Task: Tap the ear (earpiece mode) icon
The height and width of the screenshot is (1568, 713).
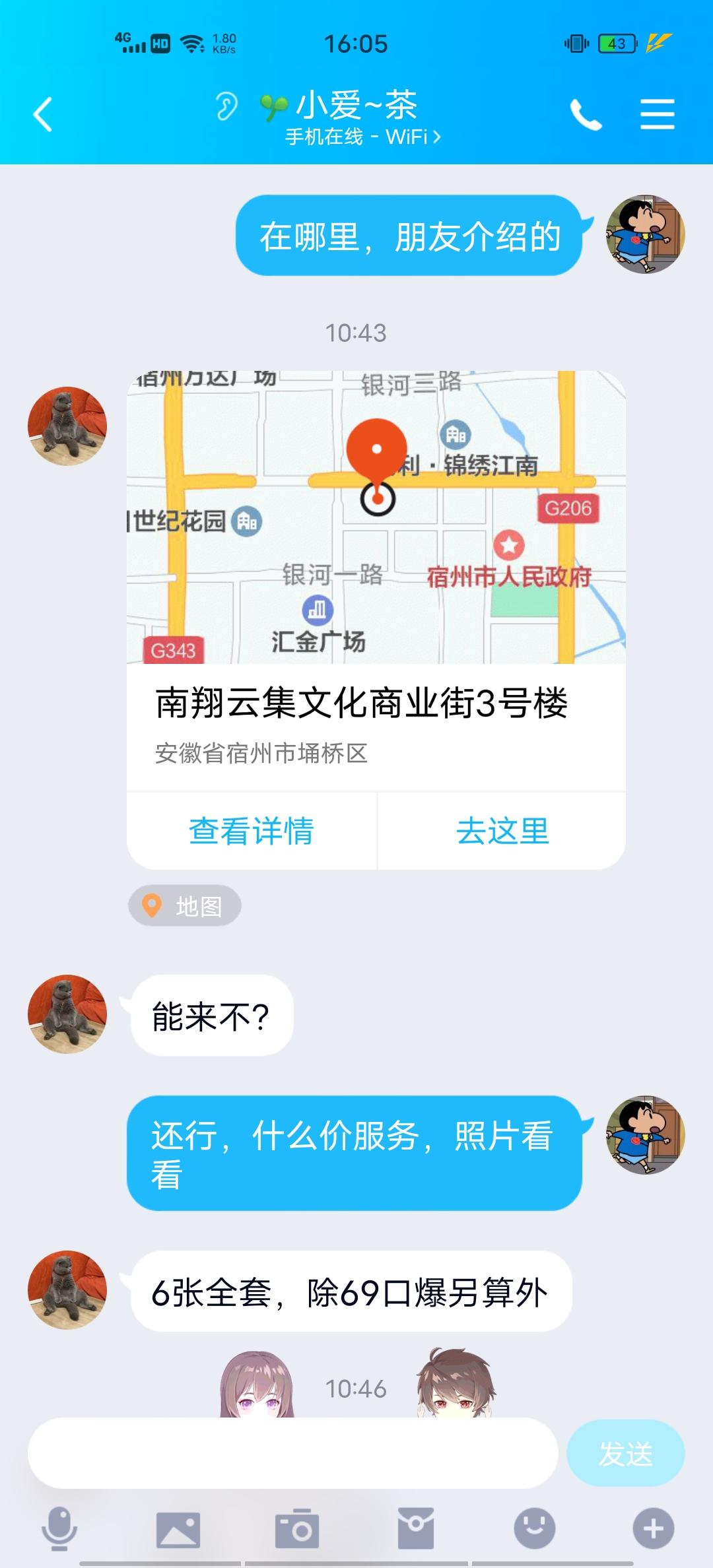Action: [226, 106]
